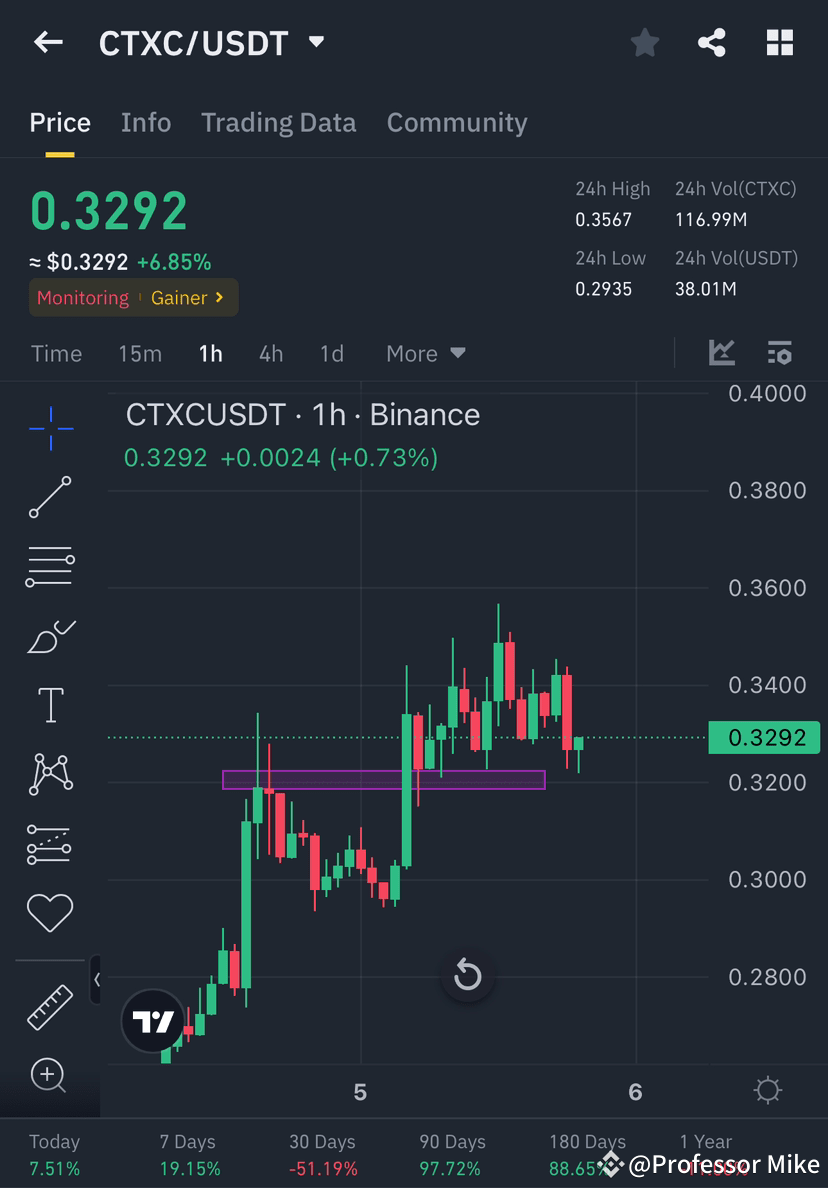Select the crosshair cursor tool
The width and height of the screenshot is (828, 1188).
50,428
